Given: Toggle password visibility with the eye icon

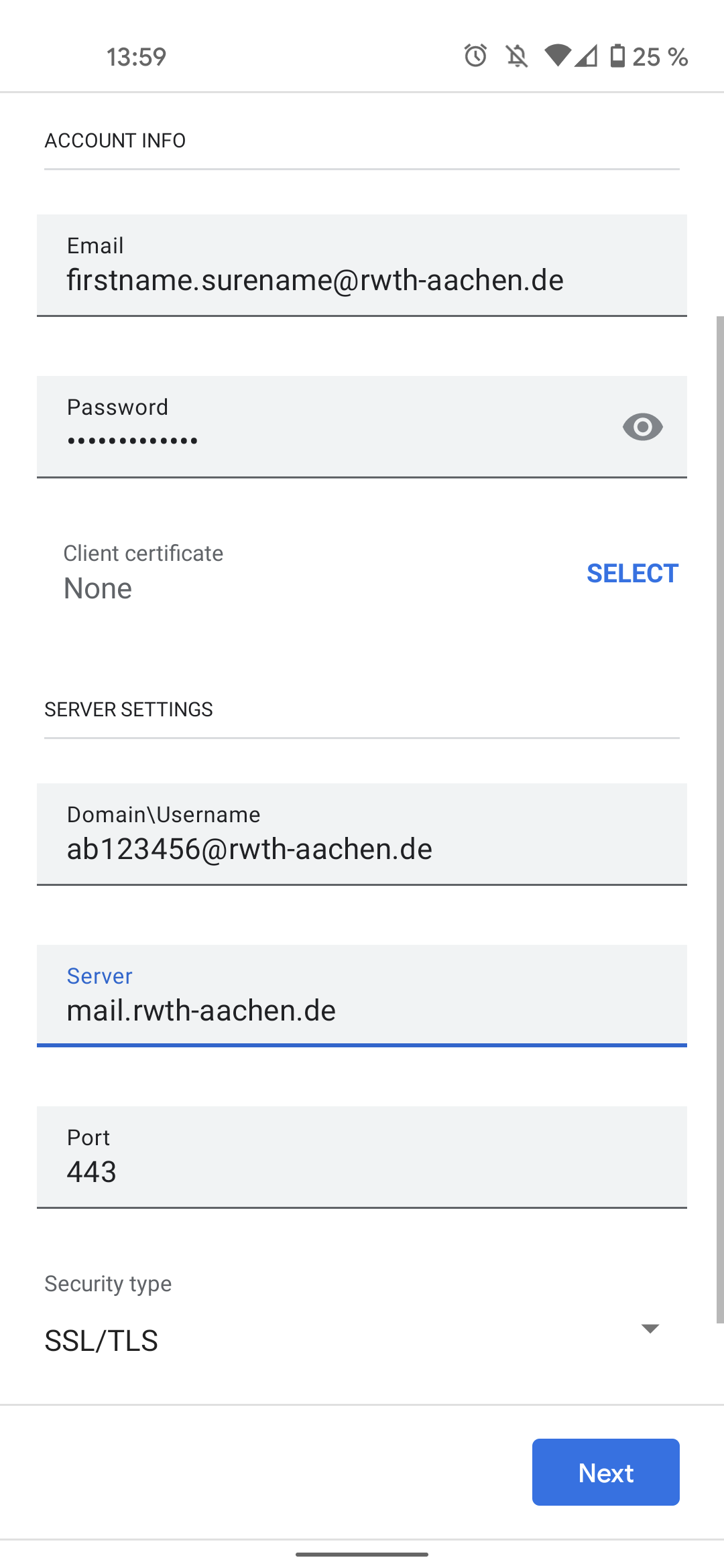Looking at the screenshot, I should 643,427.
